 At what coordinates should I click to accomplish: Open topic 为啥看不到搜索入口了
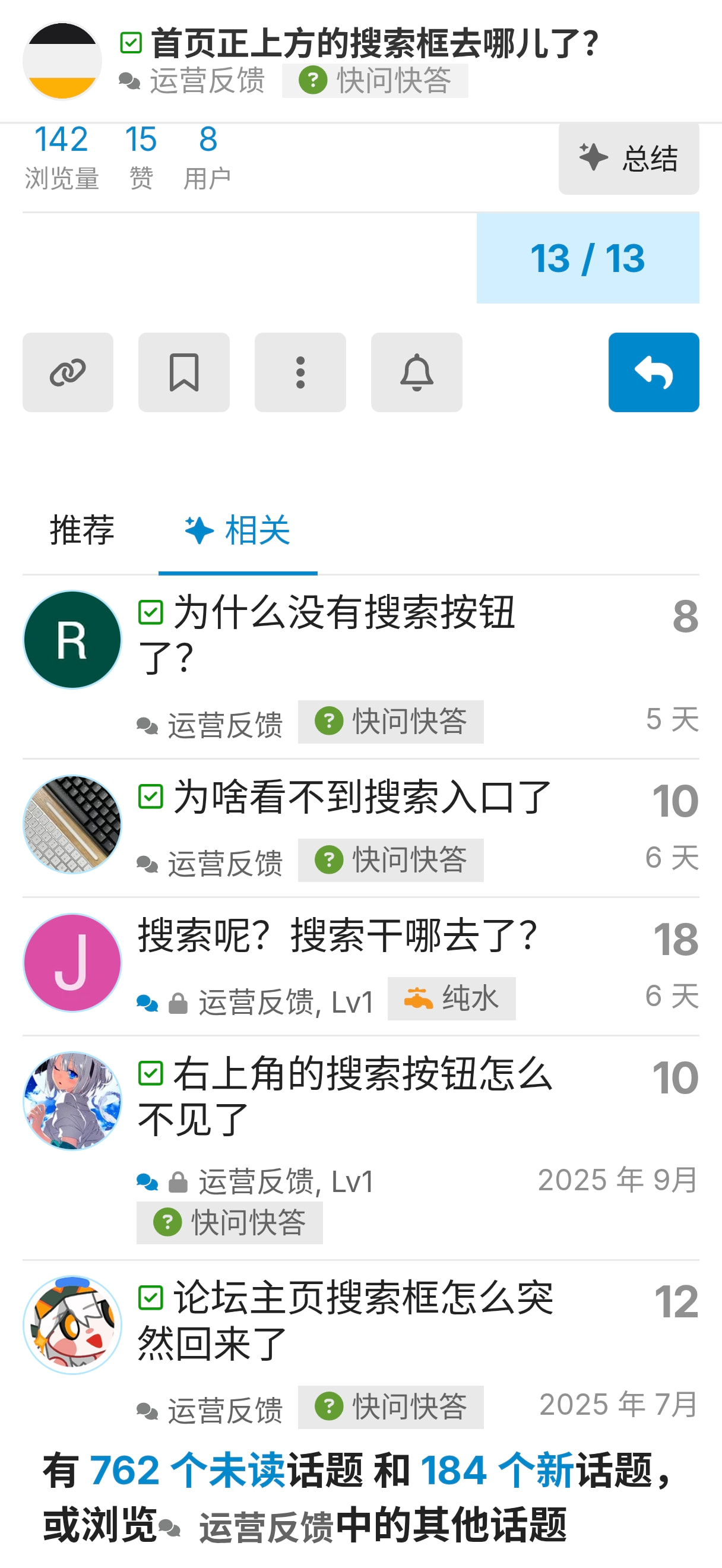362,797
